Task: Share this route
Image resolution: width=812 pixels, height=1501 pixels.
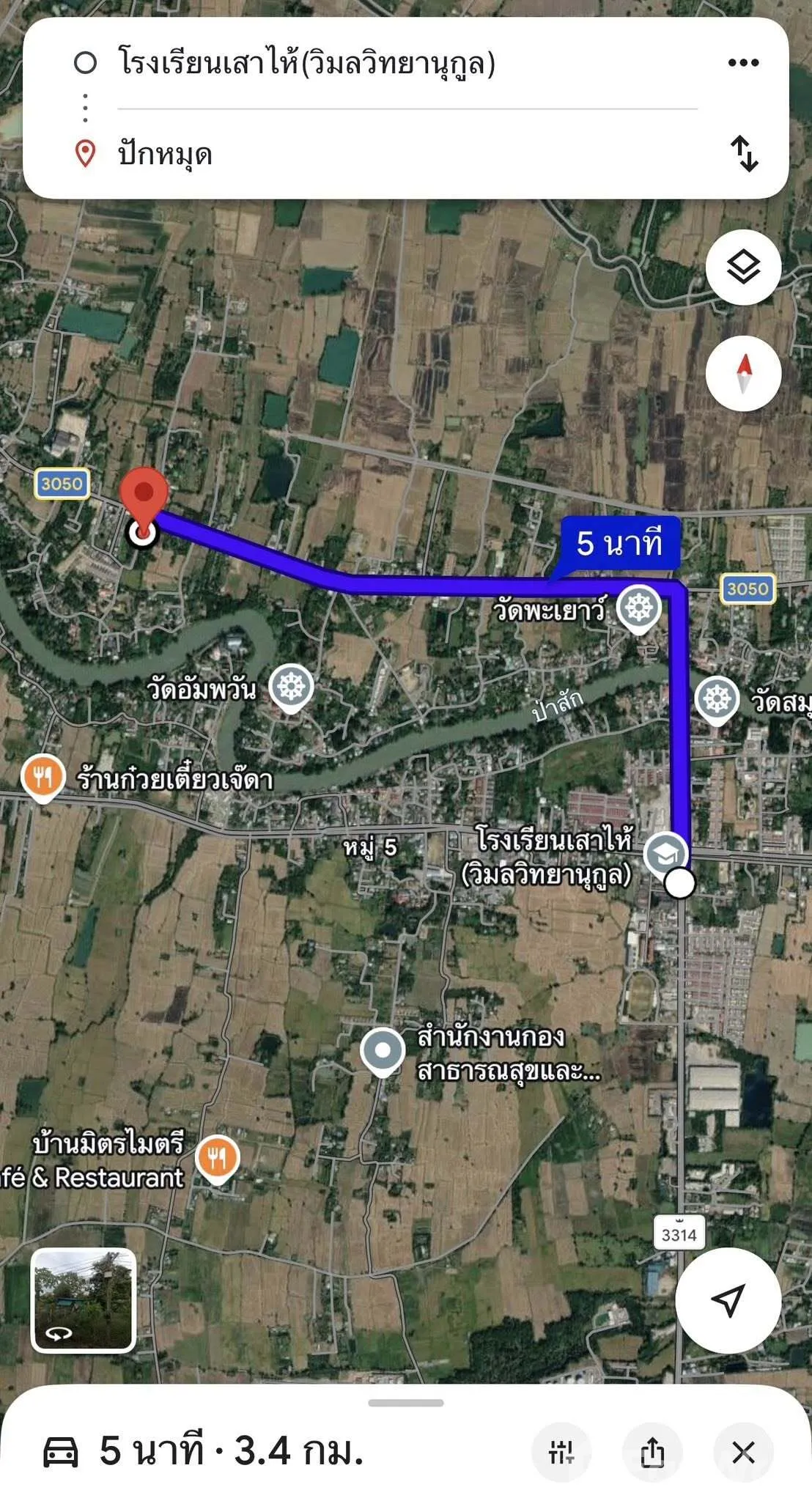Action: [652, 1452]
